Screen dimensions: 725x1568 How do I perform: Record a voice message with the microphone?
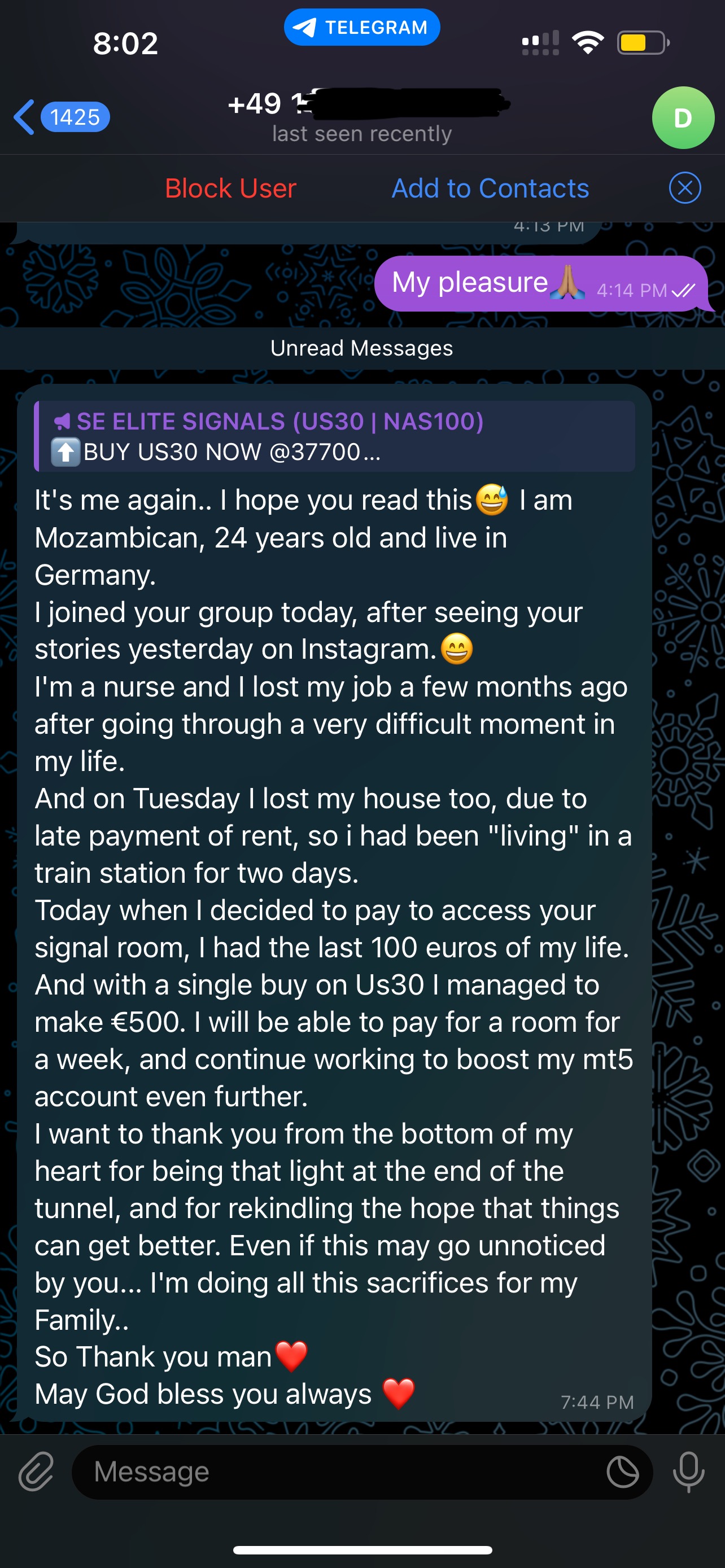[688, 1472]
